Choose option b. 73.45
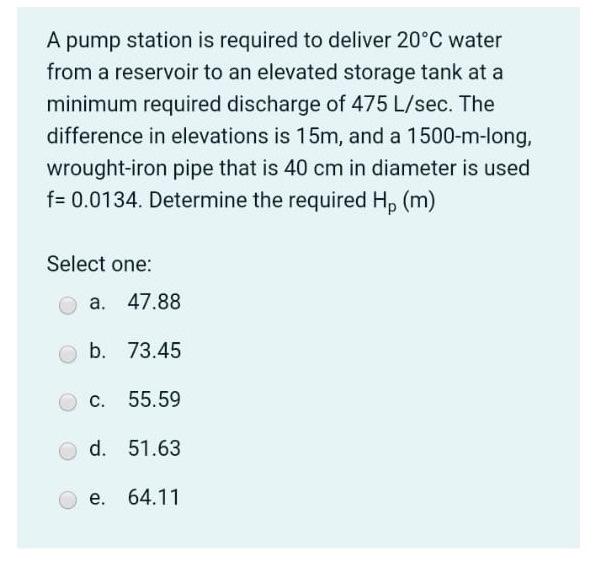The height and width of the screenshot is (575, 601). (68, 353)
